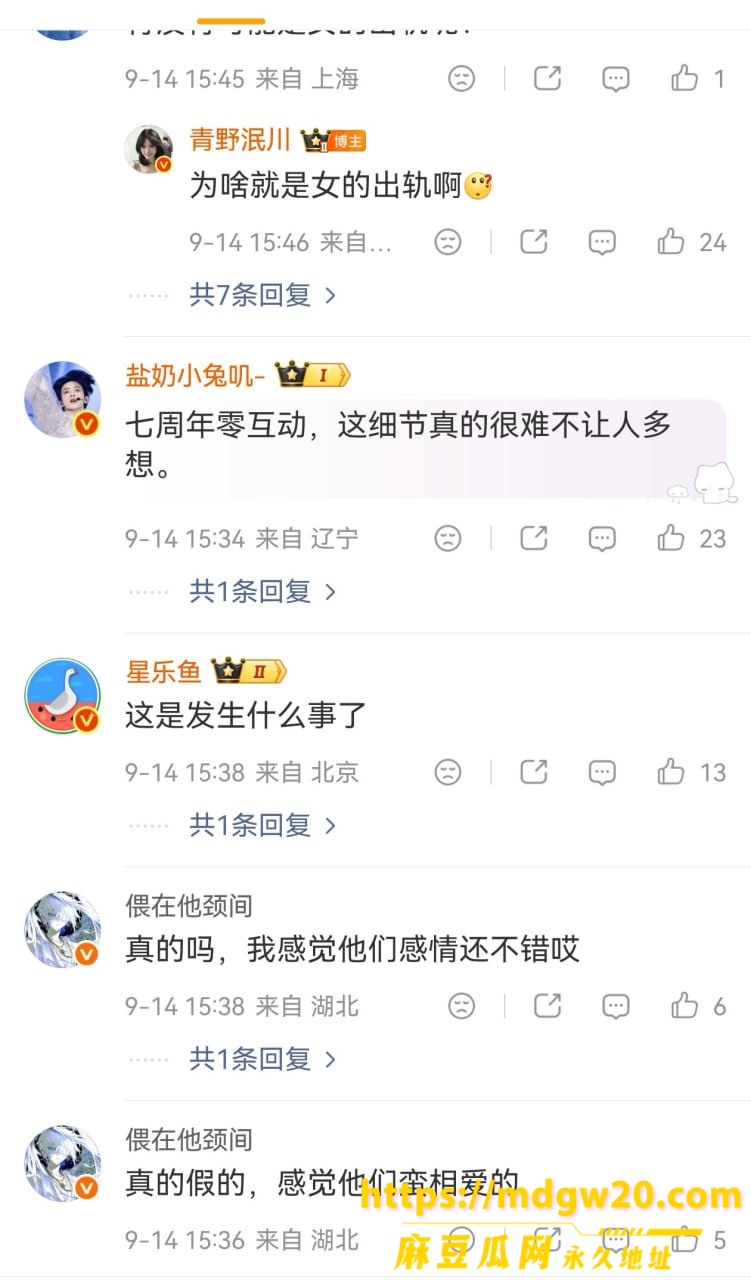Like the 感情还不错哎 comment
Screen dimensions: 751x1280
(685, 1006)
